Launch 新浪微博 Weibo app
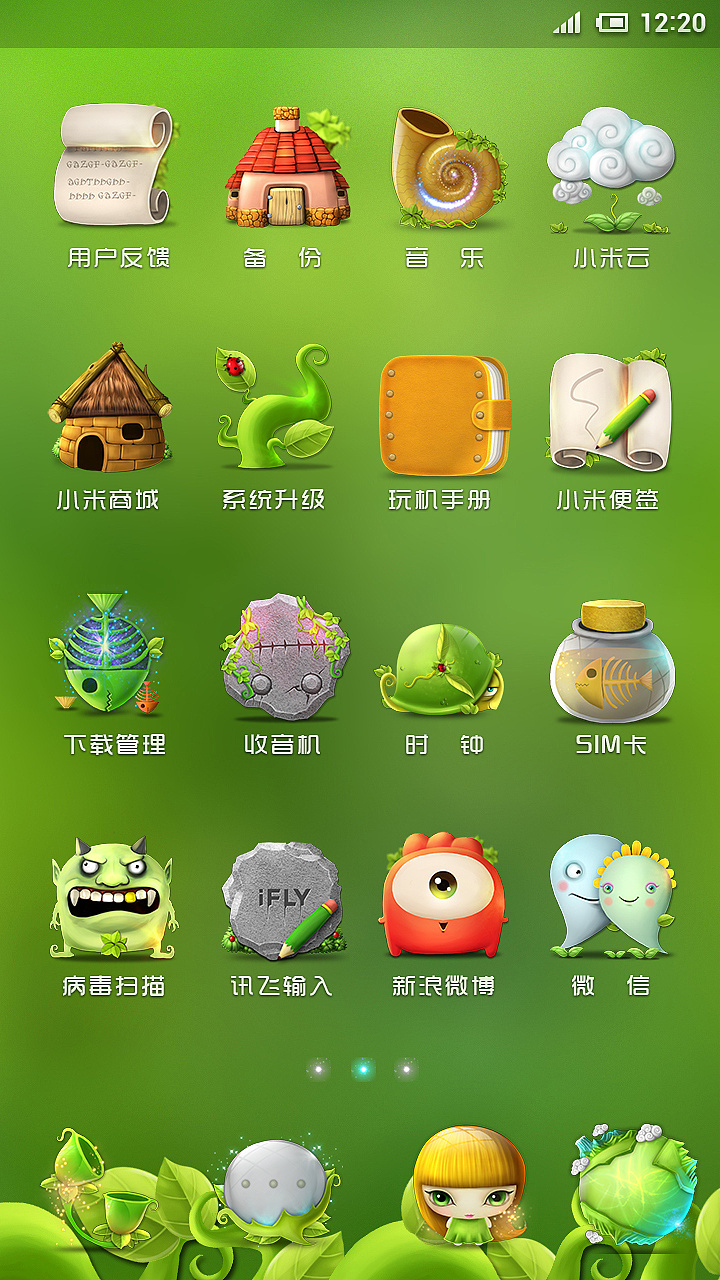 442,896
